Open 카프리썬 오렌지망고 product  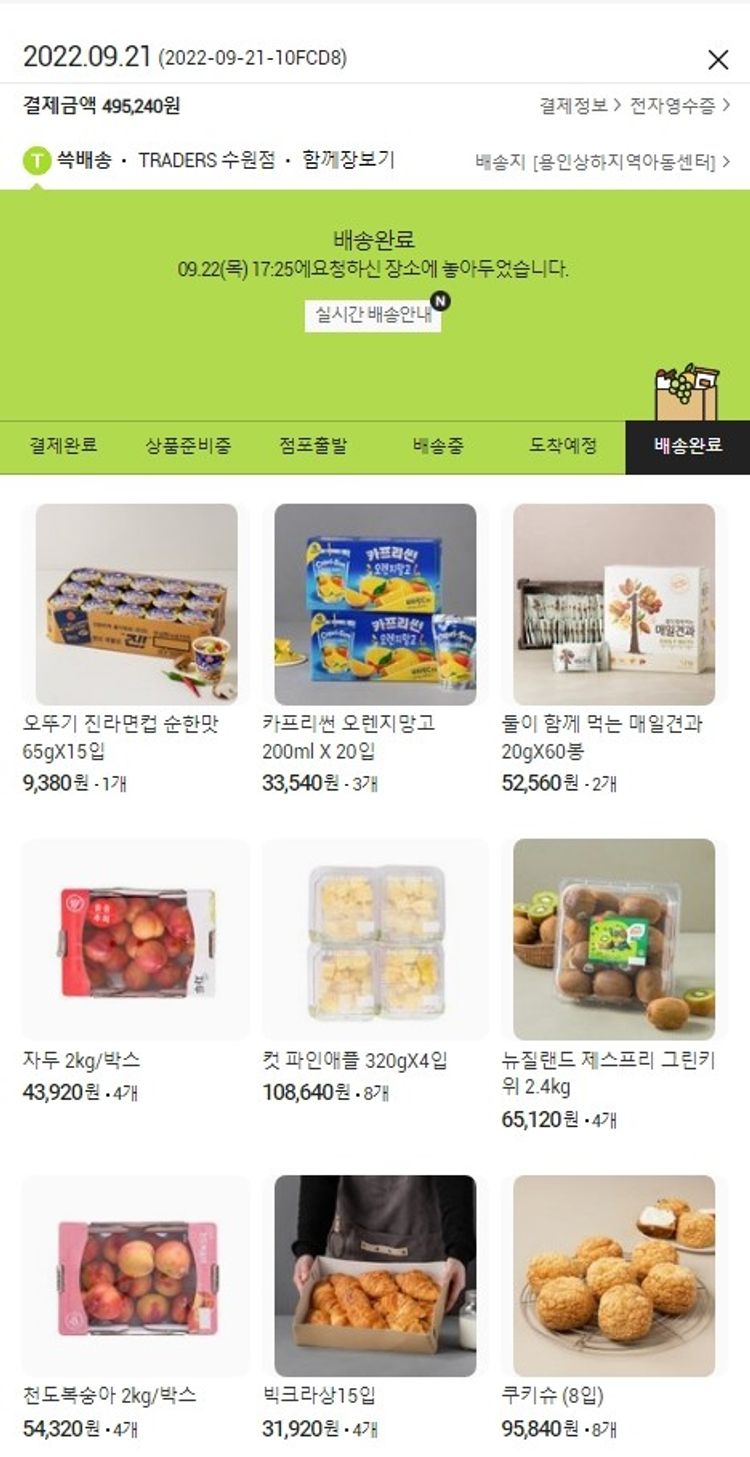[x=375, y=604]
